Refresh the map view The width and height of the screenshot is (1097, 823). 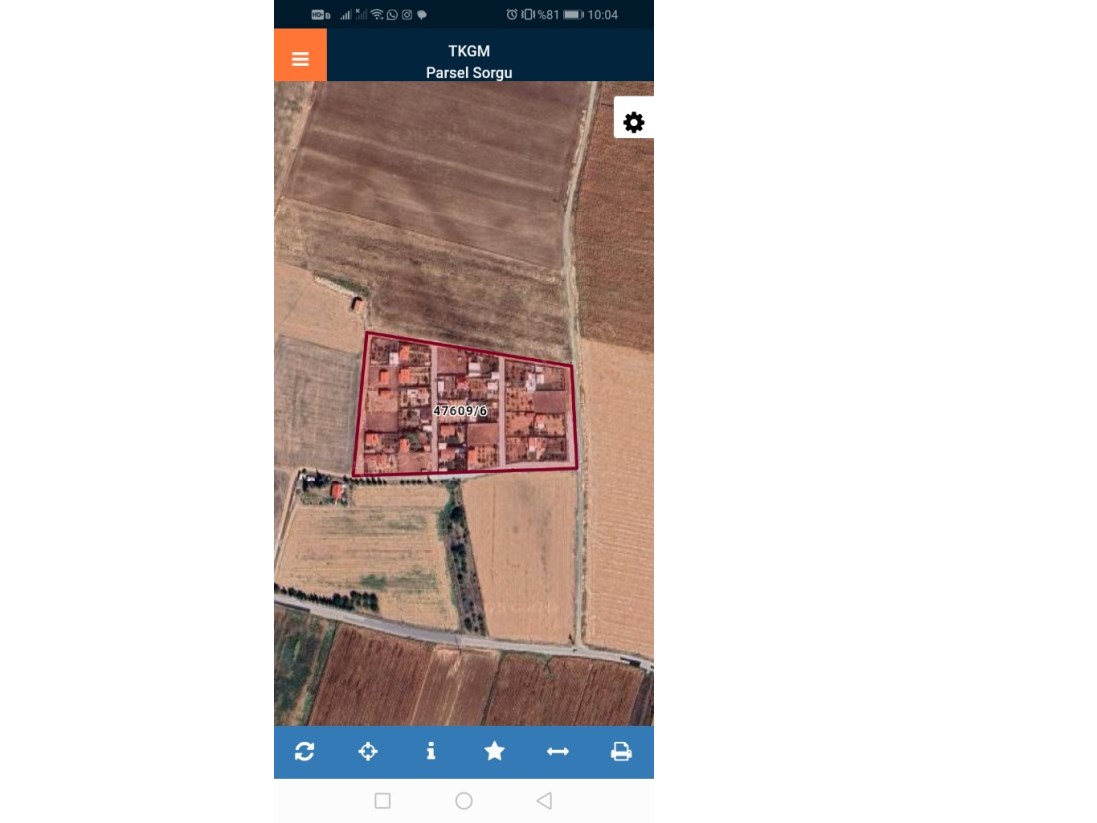pos(305,751)
